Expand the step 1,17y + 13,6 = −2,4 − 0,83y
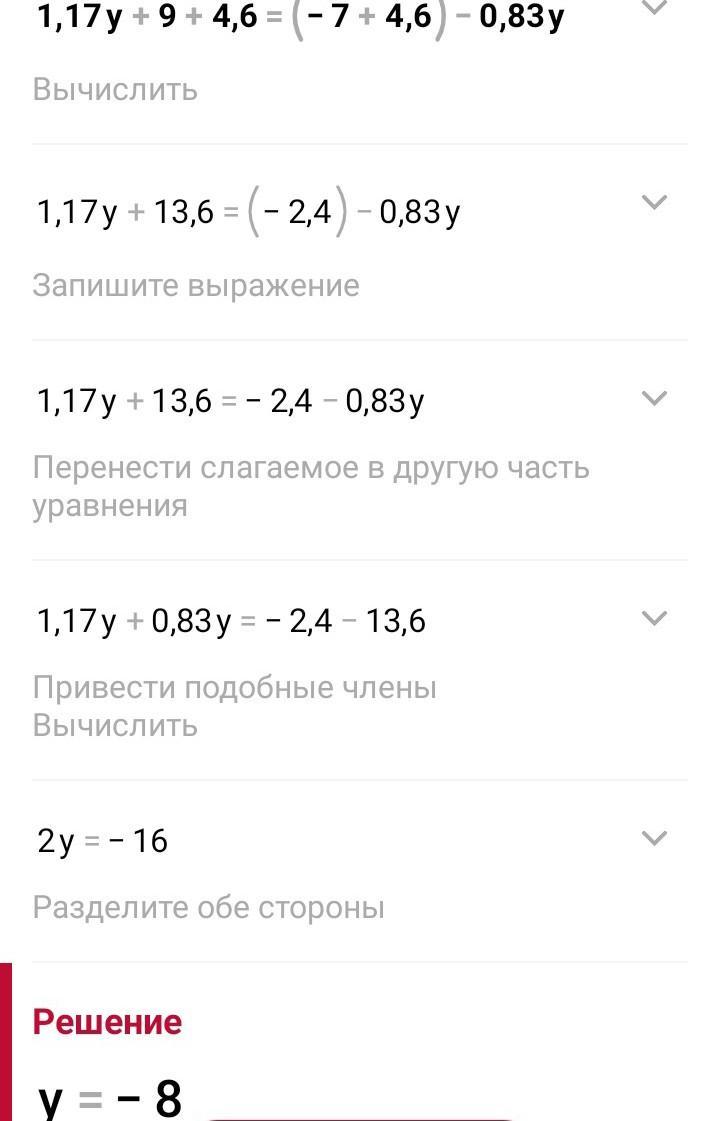 pos(653,398)
